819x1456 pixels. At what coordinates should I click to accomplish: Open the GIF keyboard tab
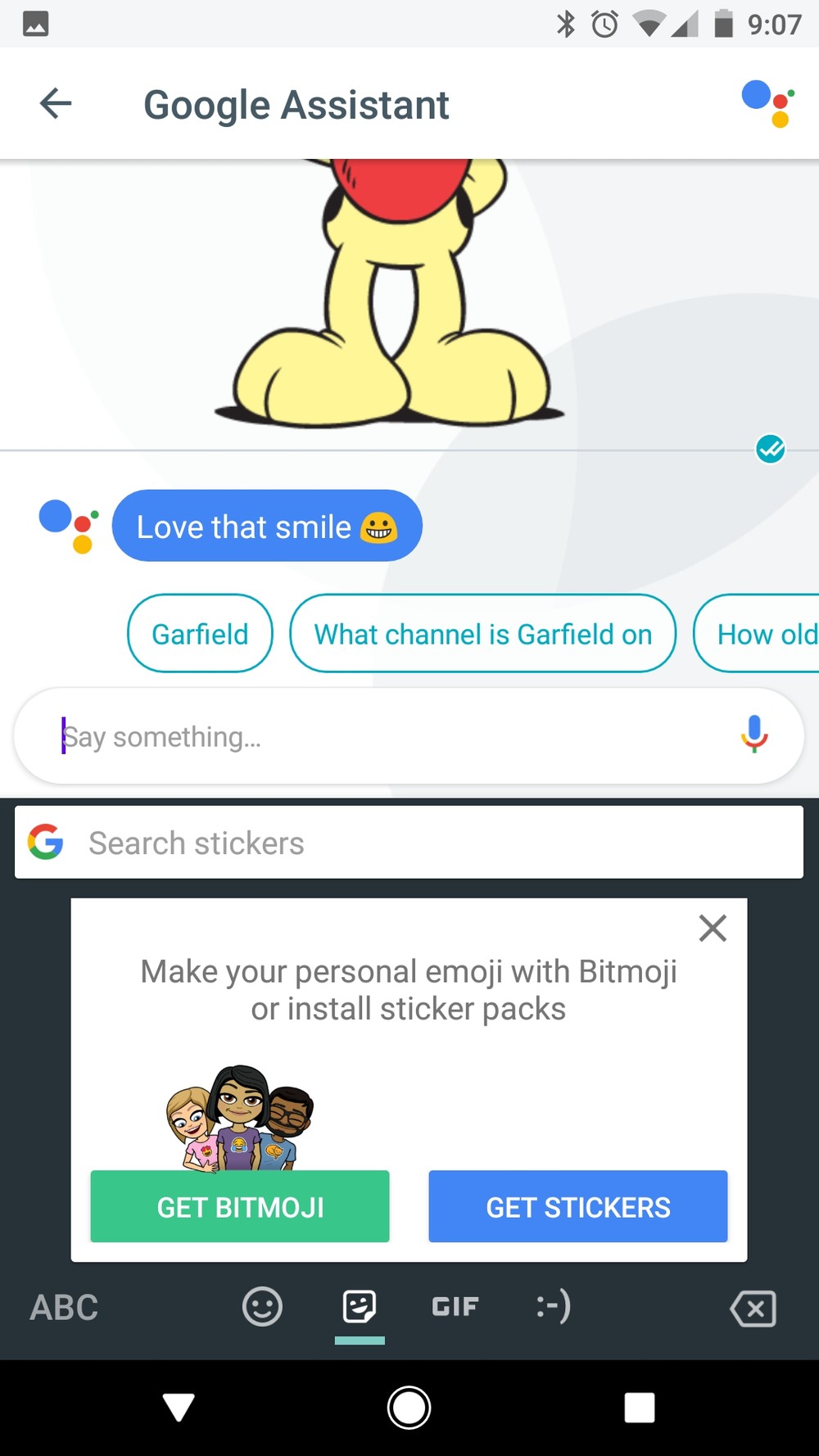[x=455, y=1307]
